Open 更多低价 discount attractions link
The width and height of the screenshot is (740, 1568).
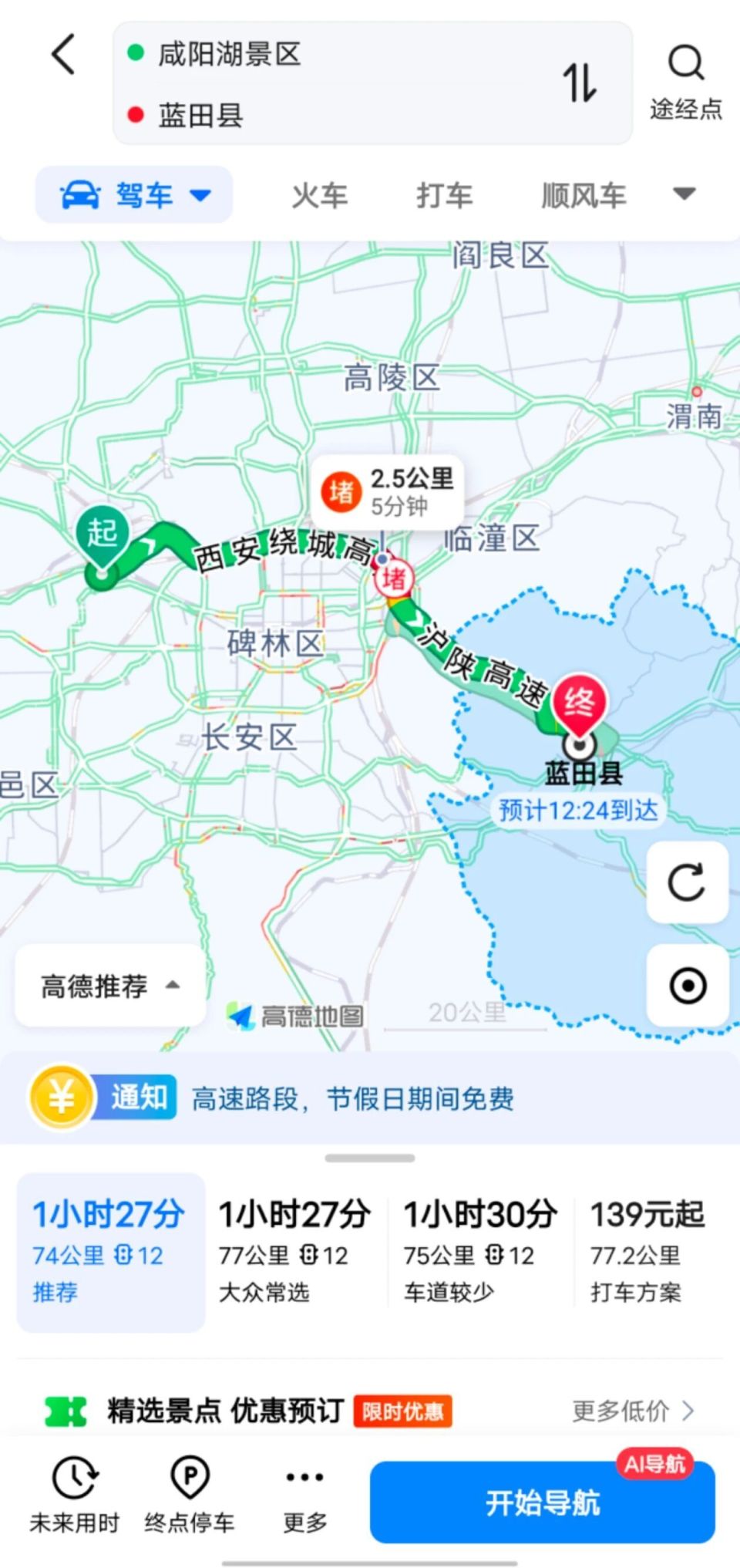(x=630, y=1410)
